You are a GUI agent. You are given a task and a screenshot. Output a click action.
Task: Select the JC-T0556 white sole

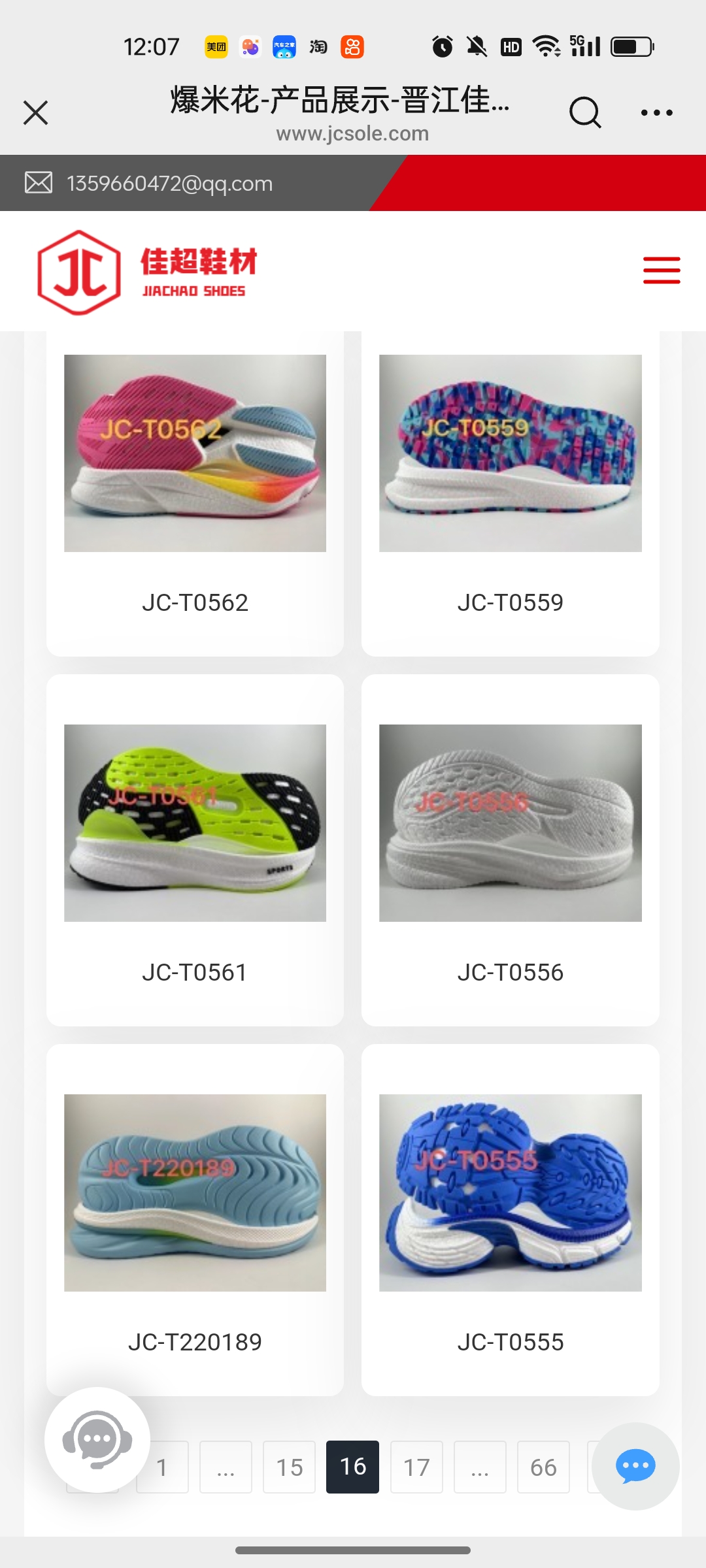click(510, 823)
